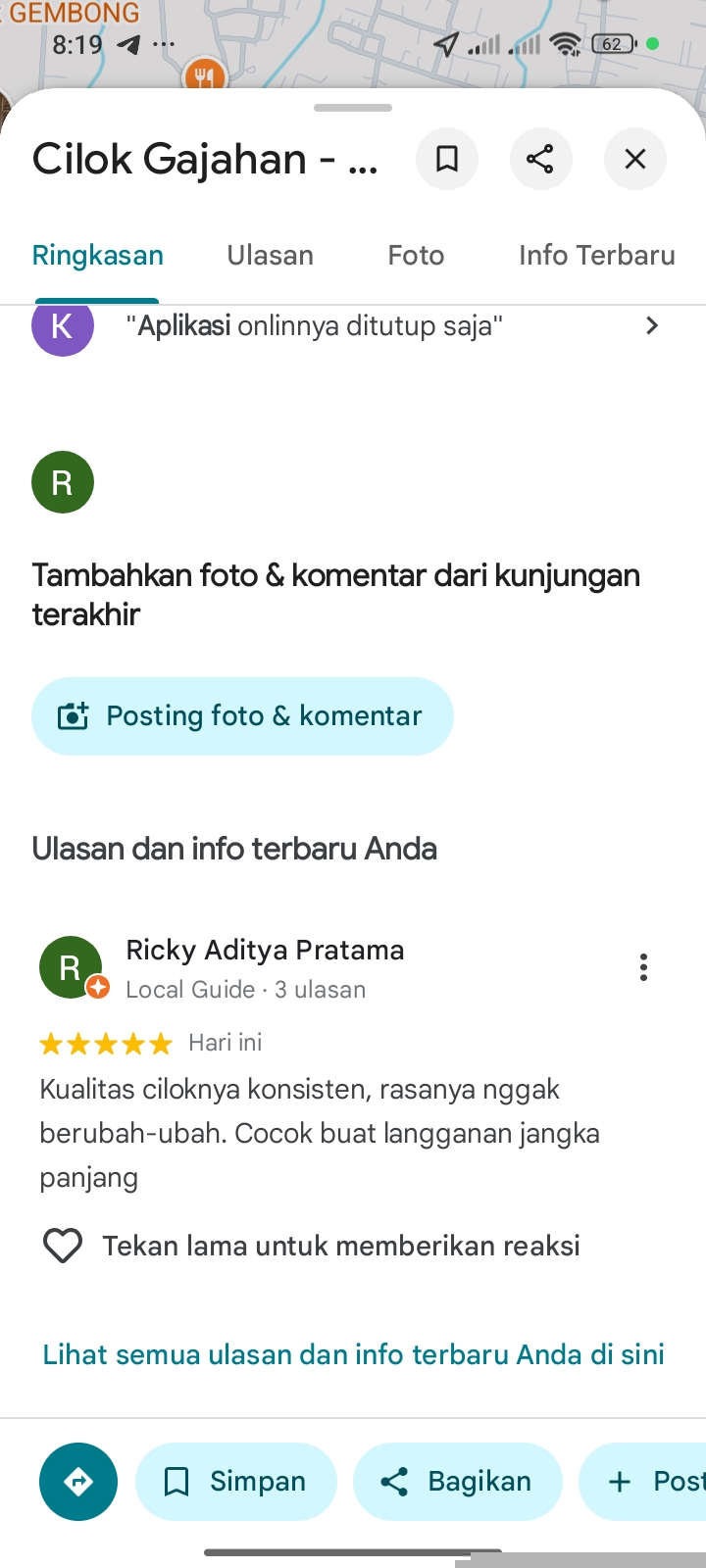The image size is (706, 1568).
Task: View all your reviews and updates link
Action: (353, 1354)
